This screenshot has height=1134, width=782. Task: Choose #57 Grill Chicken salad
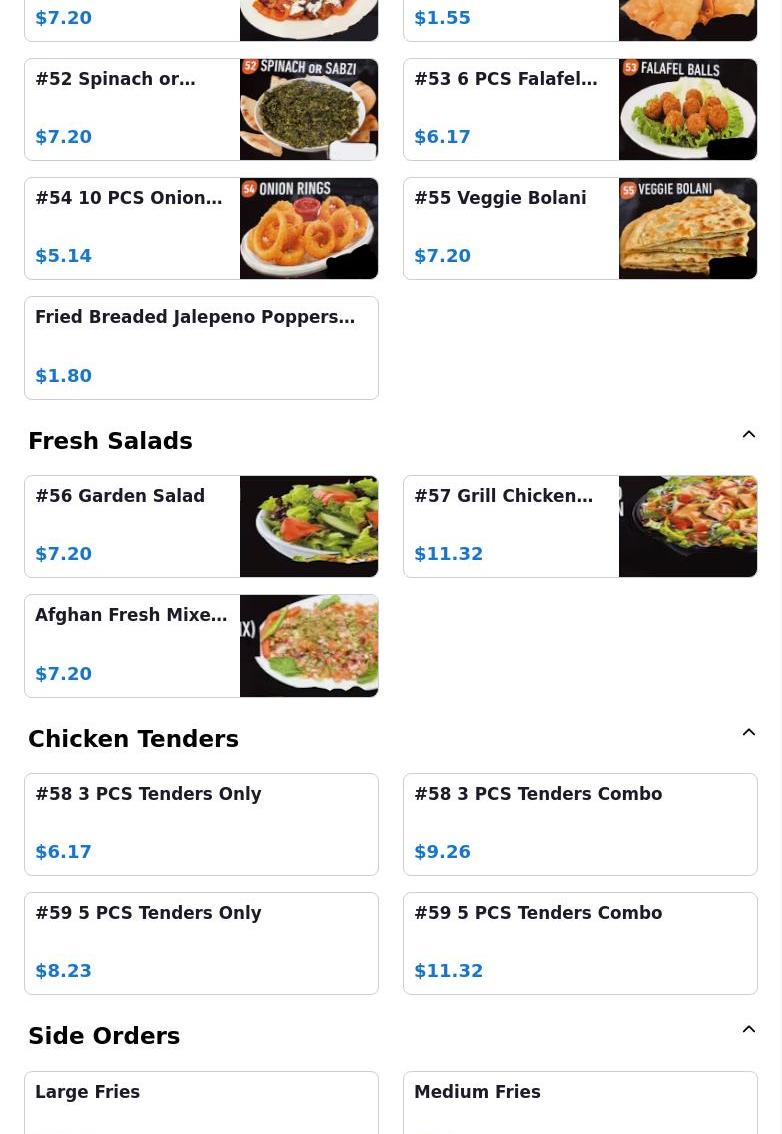(580, 526)
